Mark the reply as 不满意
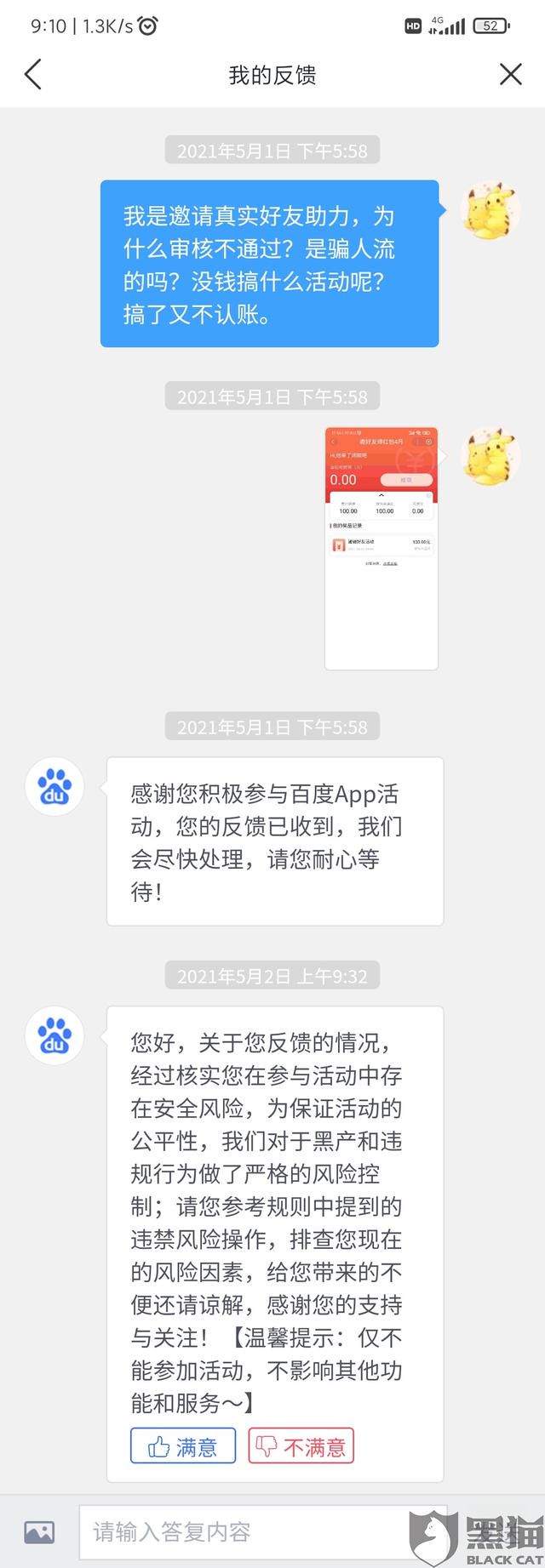Image resolution: width=545 pixels, height=1568 pixels. [301, 1445]
